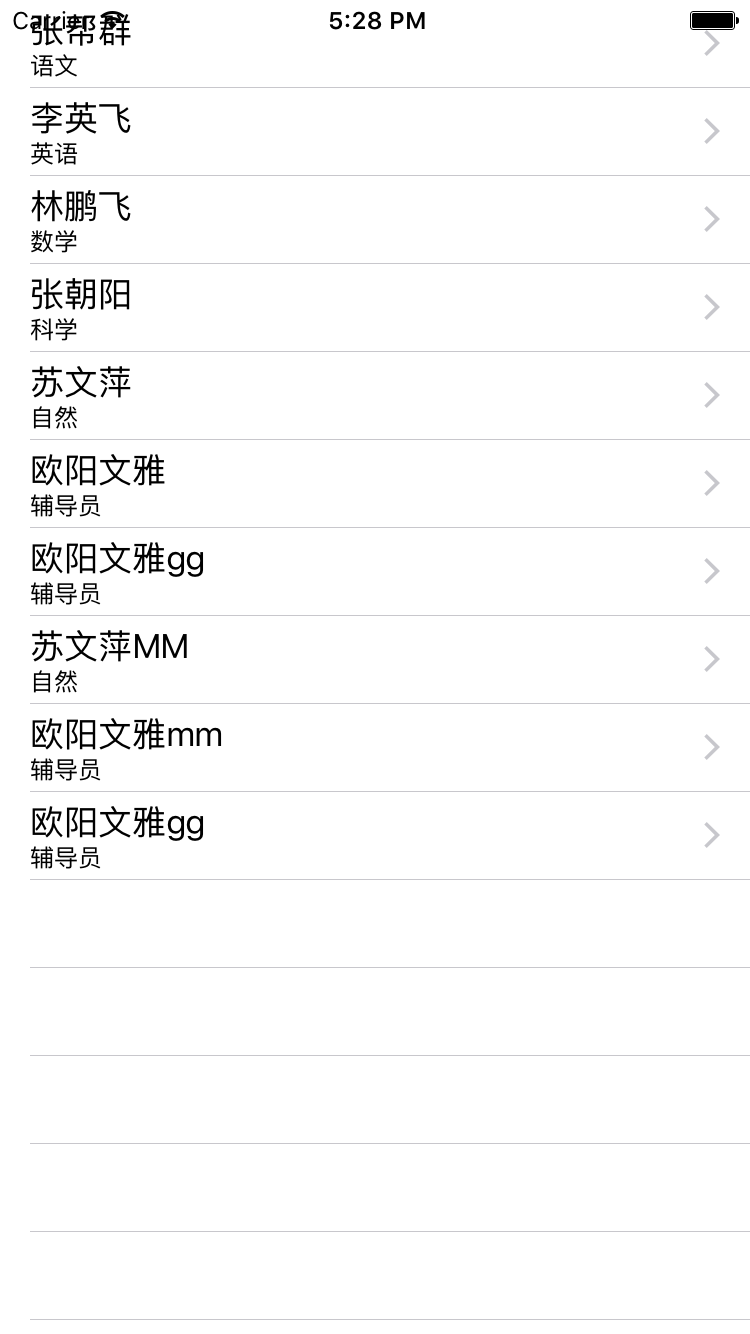This screenshot has height=1334, width=750.
Task: Tap the 苏文萍 自然 row
Action: [375, 396]
